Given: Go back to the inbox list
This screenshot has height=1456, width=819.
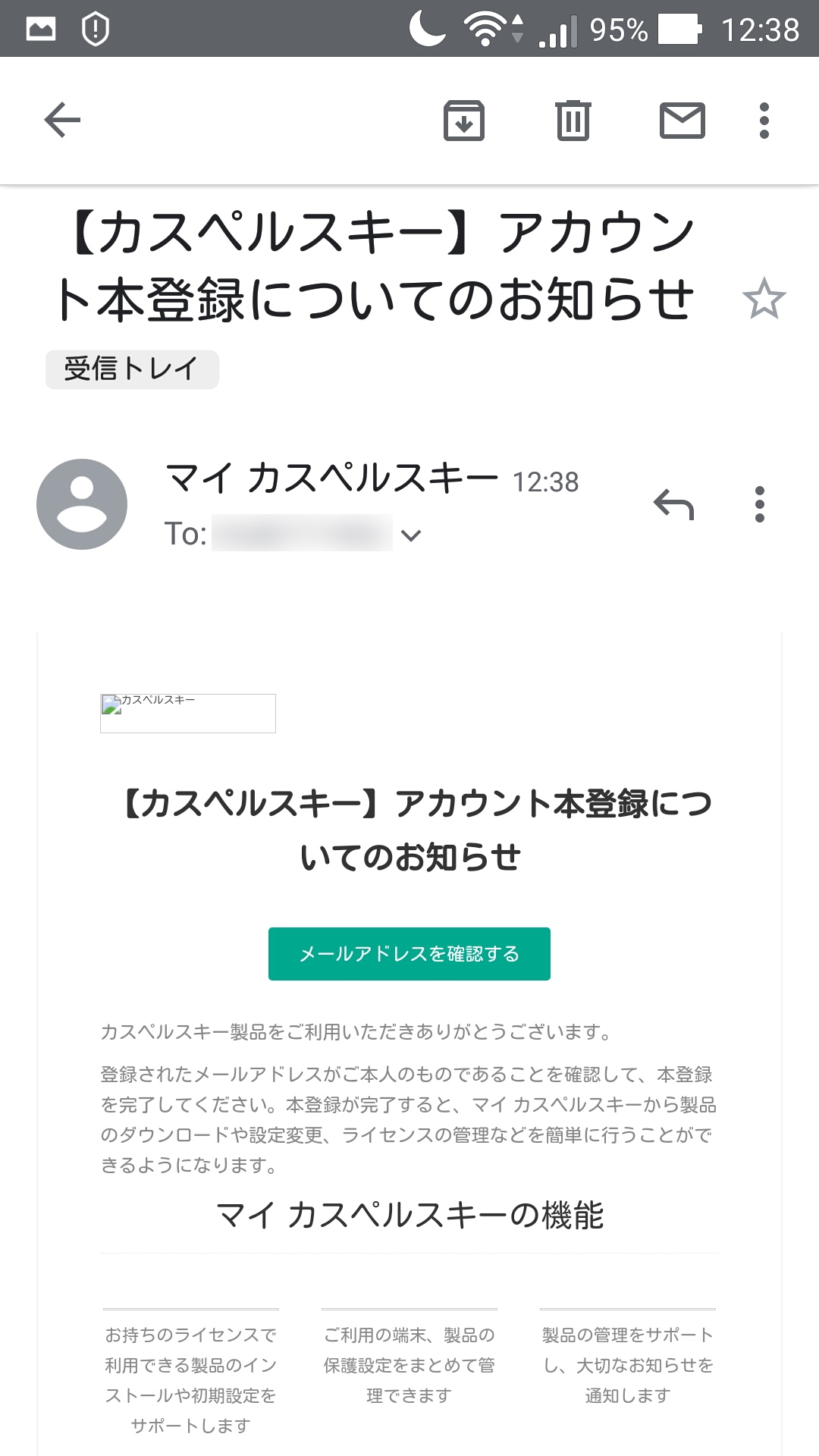Looking at the screenshot, I should [62, 121].
